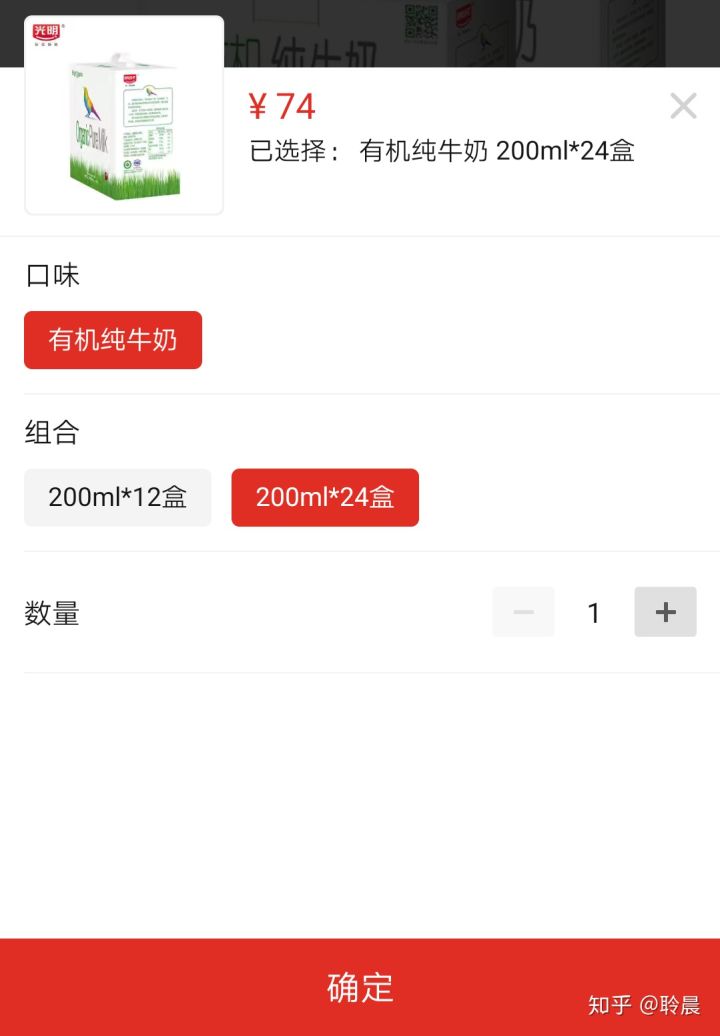Tap the quantity number field showing 1
Viewport: 720px width, 1036px height.
594,612
